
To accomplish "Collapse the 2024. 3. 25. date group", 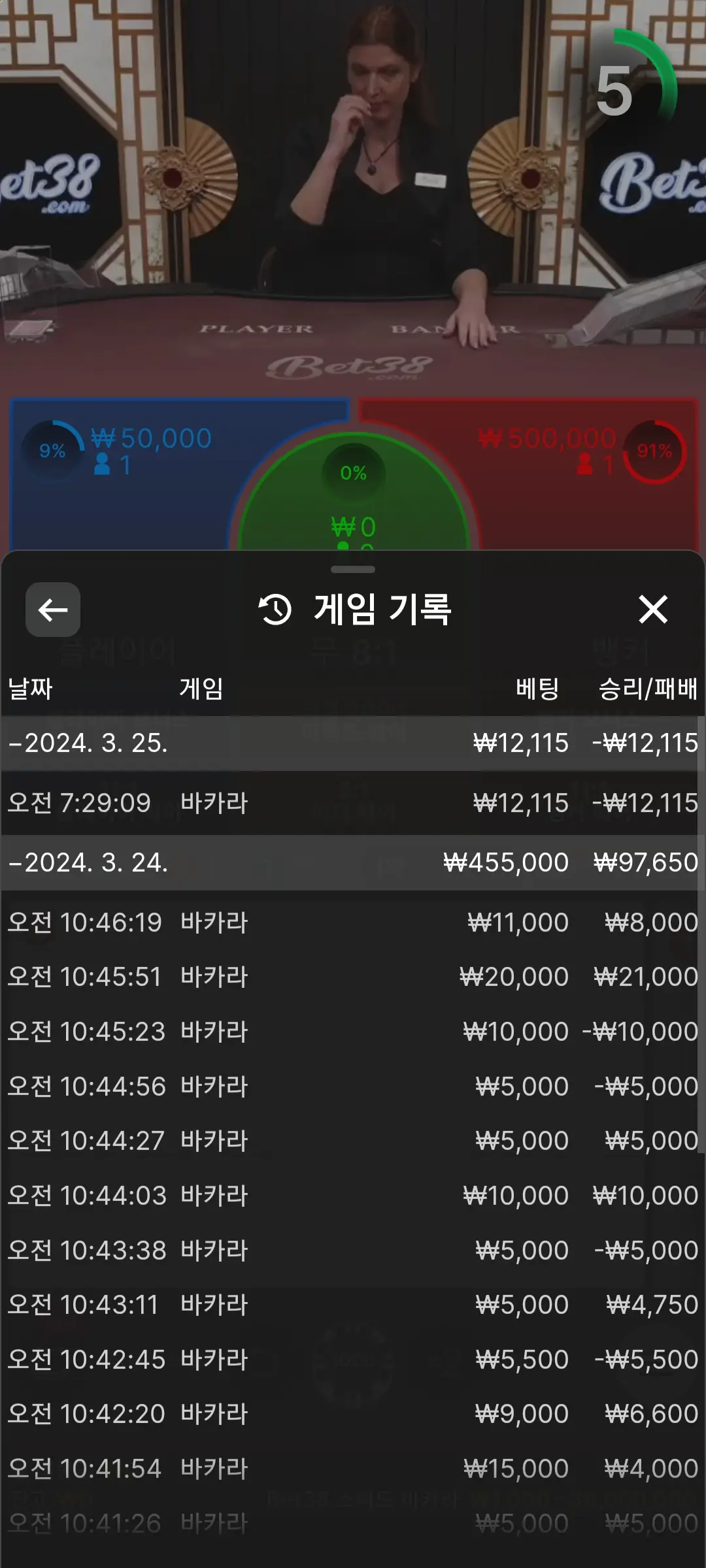I will coord(353,743).
